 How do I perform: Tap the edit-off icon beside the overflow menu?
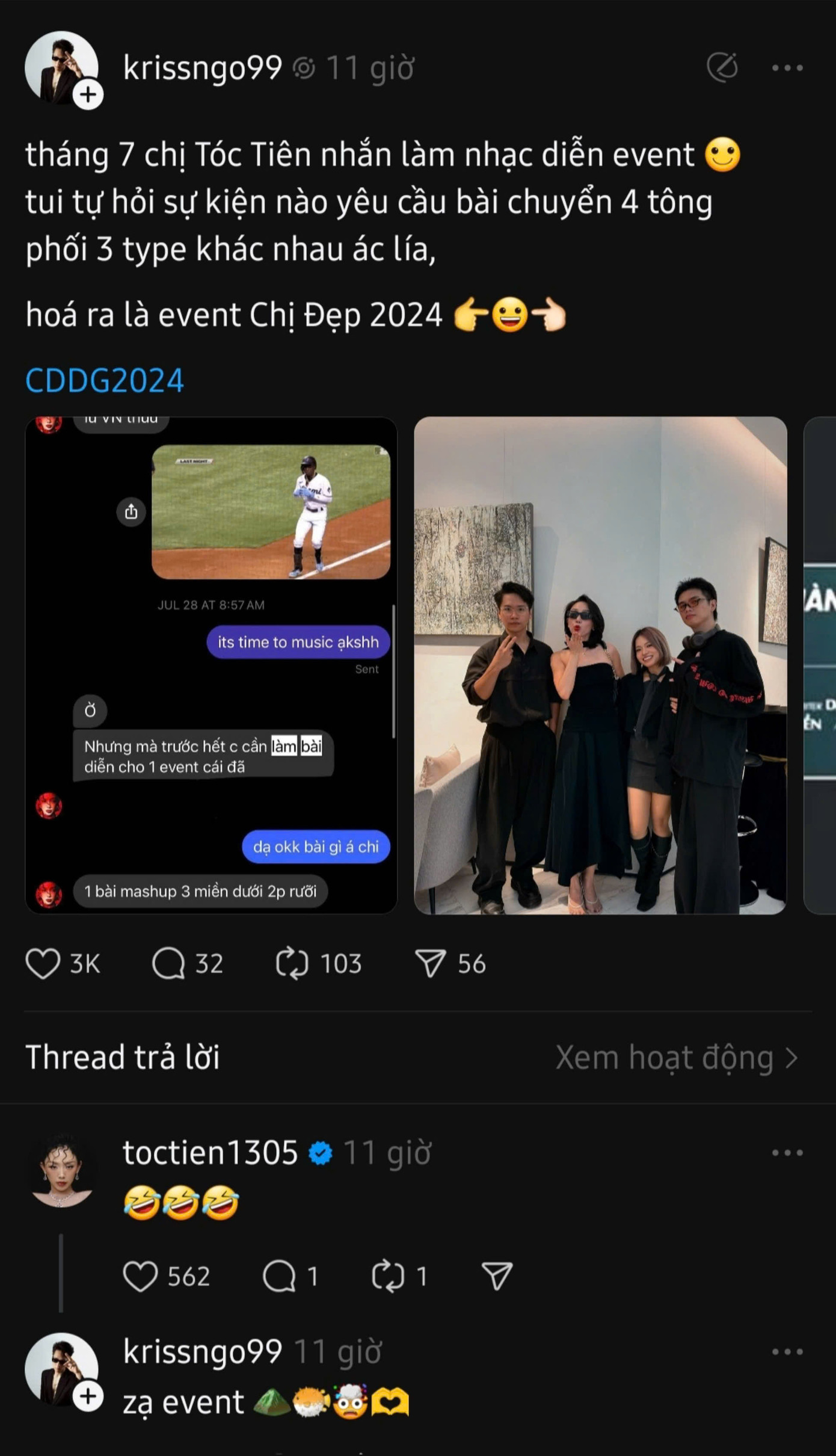click(722, 67)
